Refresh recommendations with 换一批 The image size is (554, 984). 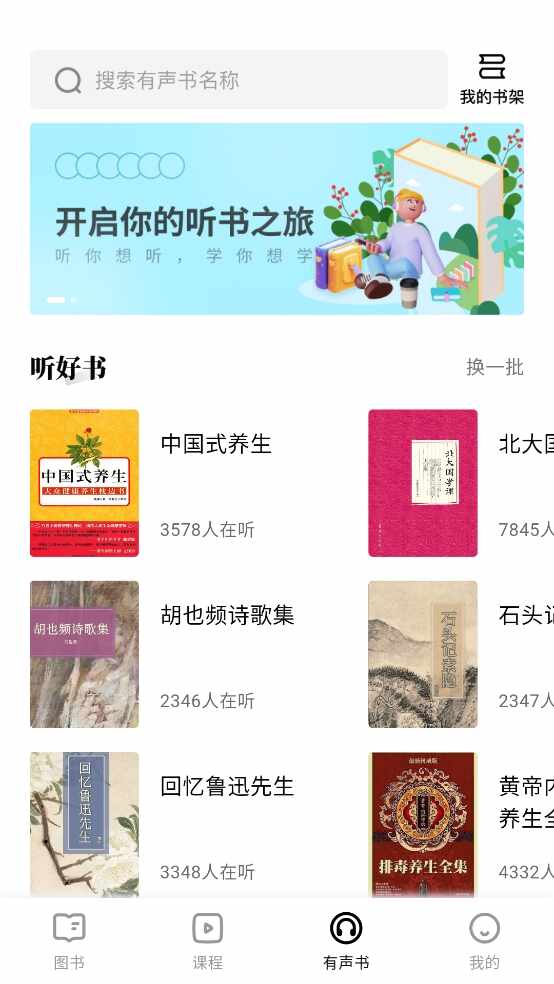pyautogui.click(x=494, y=367)
